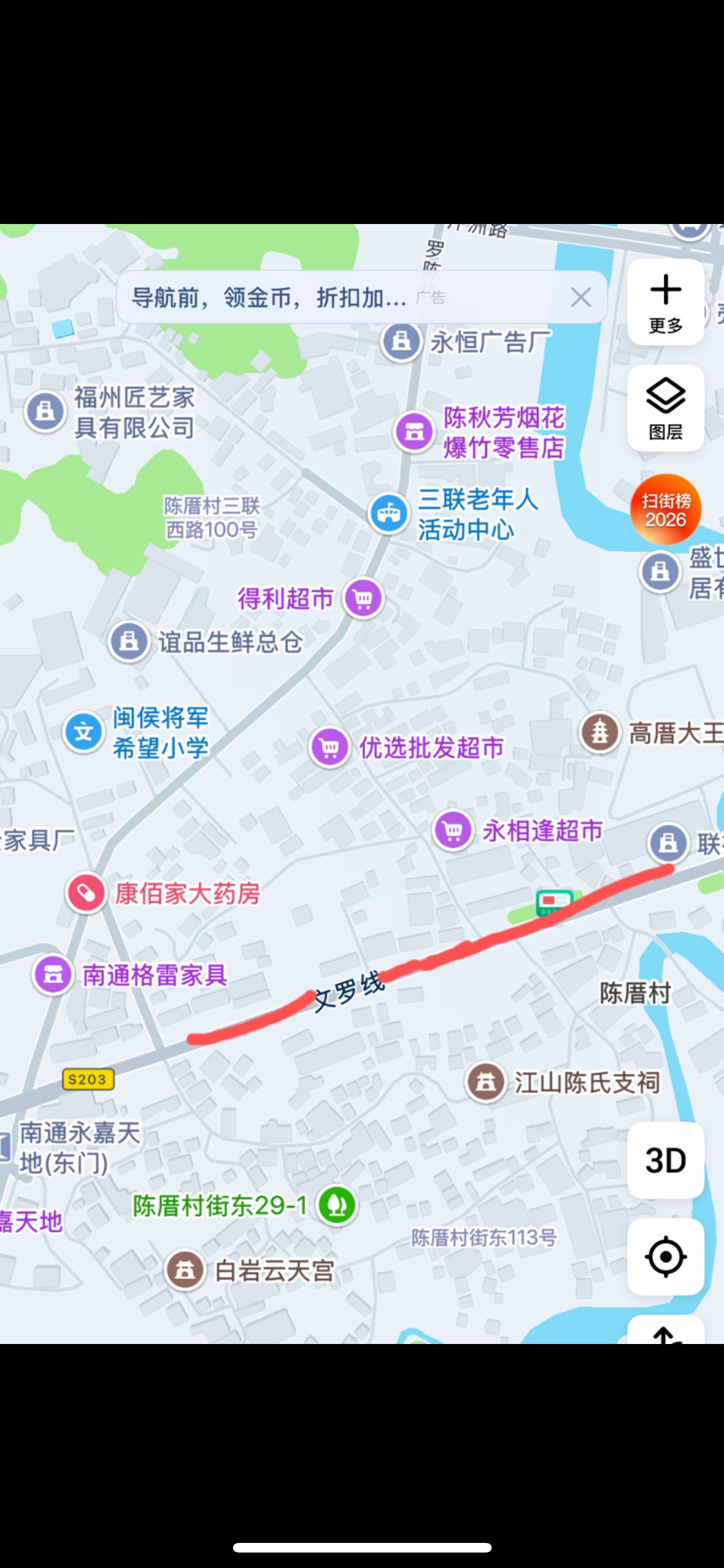Select the 优选批发超市 marker
The height and width of the screenshot is (1568, 724).
330,747
